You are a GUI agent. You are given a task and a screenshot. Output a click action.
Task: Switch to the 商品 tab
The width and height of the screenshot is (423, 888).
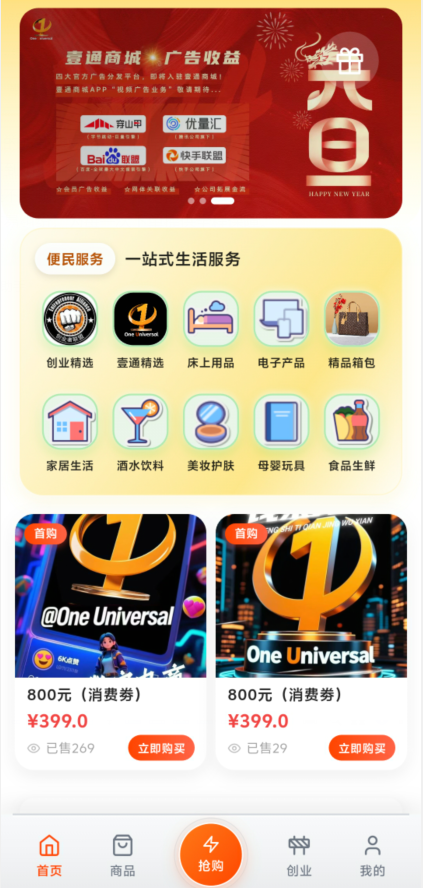pos(122,855)
